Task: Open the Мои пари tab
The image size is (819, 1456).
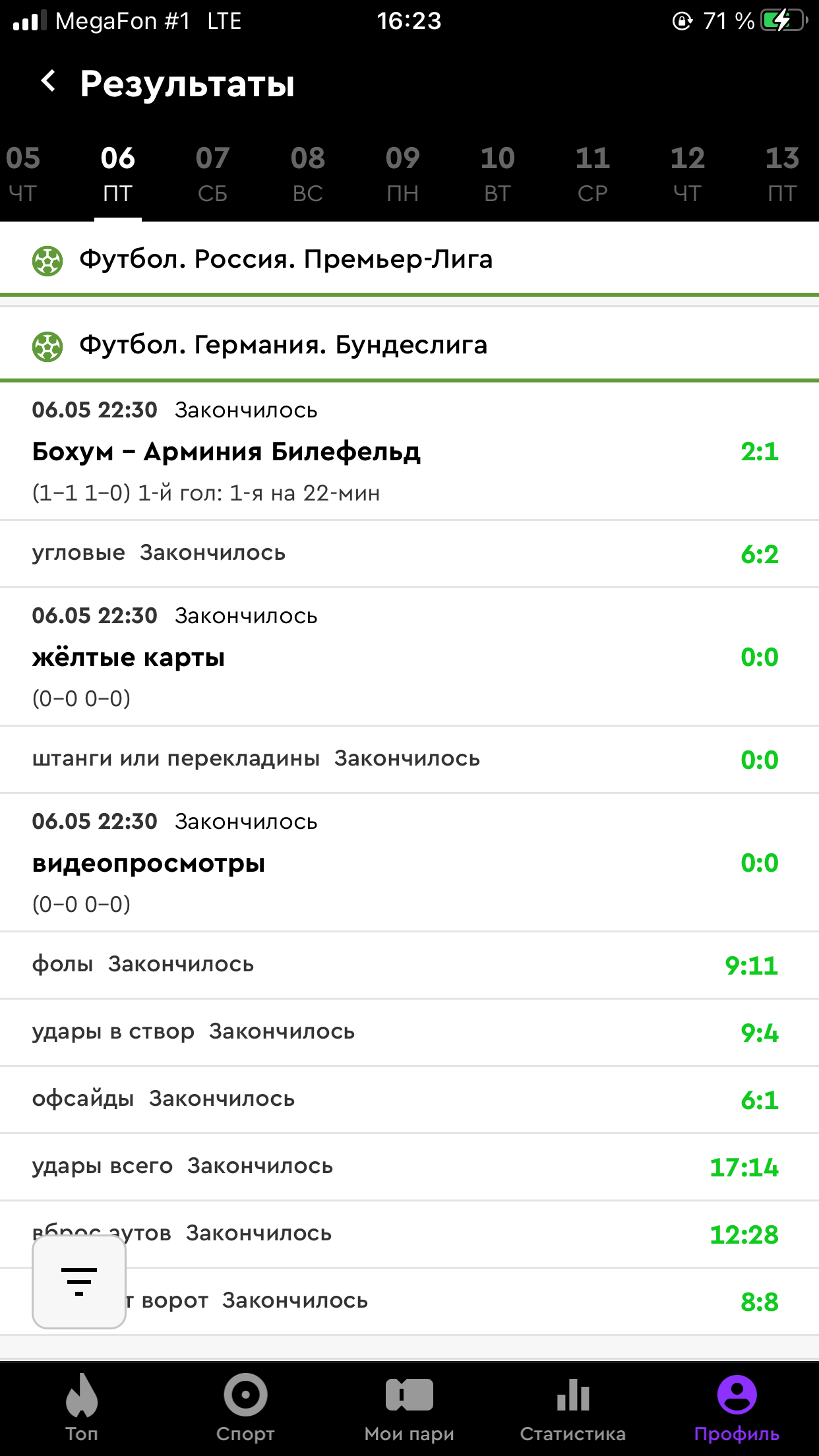Action: point(409,1407)
